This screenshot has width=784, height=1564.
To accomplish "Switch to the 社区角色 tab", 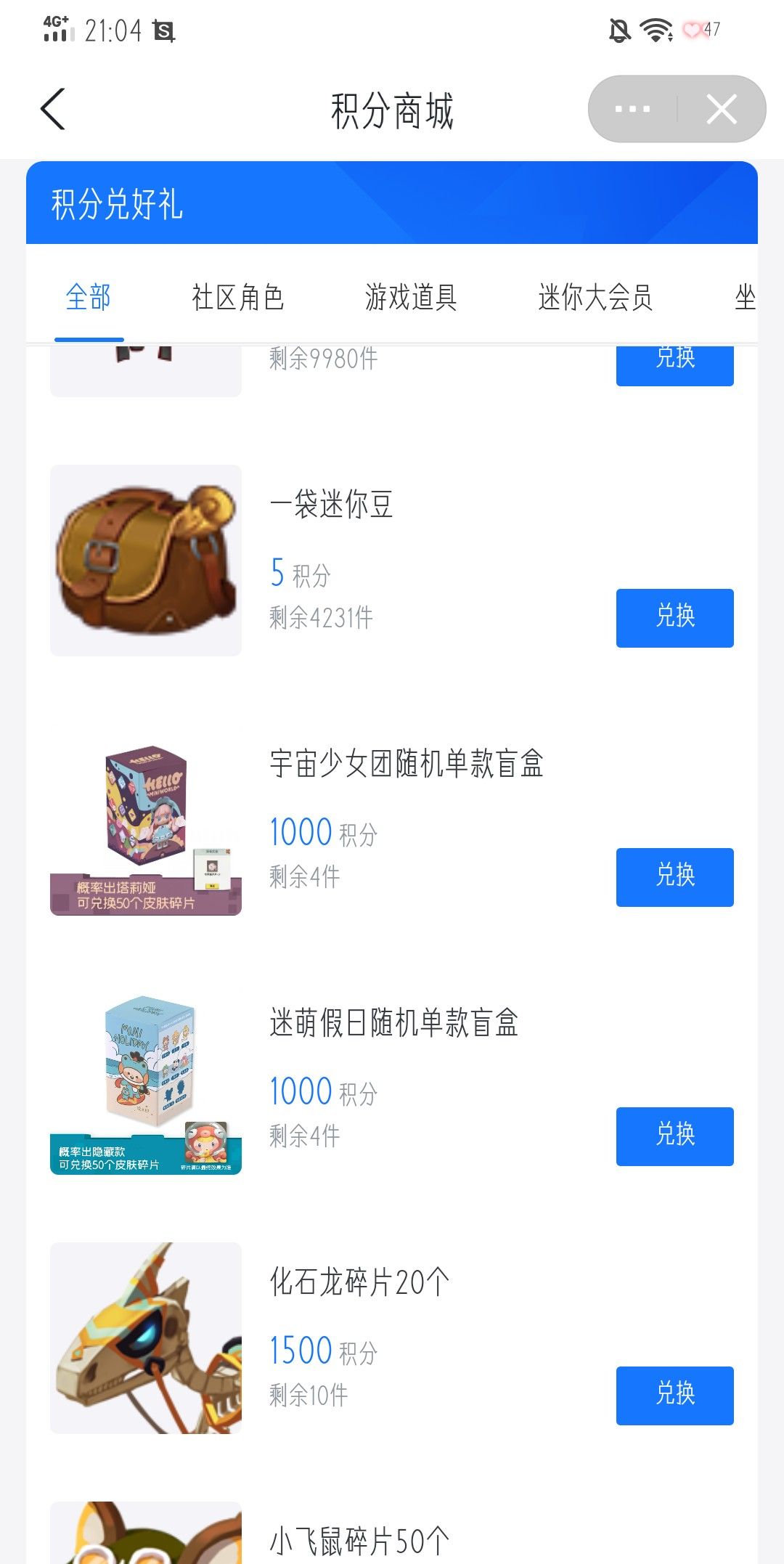I will tap(237, 298).
